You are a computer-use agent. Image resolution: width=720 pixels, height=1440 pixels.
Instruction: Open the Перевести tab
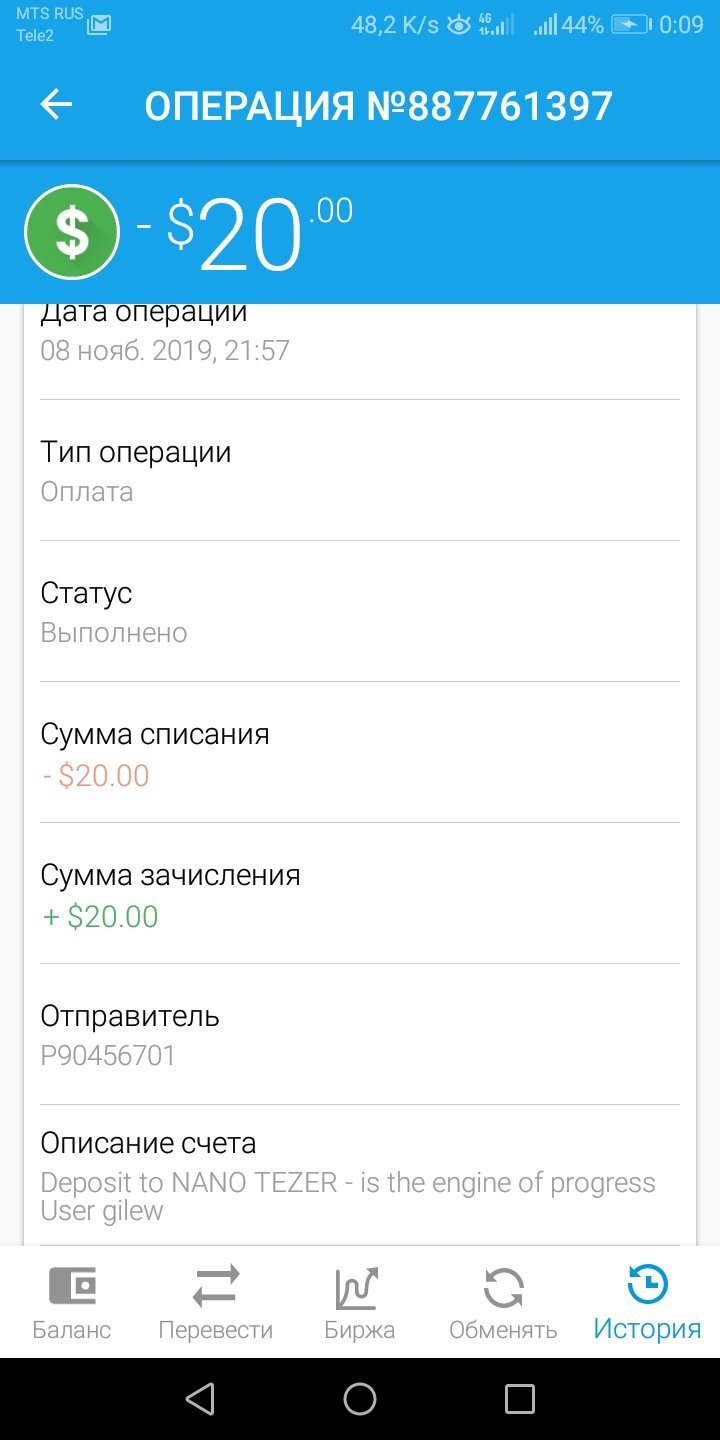[216, 1302]
